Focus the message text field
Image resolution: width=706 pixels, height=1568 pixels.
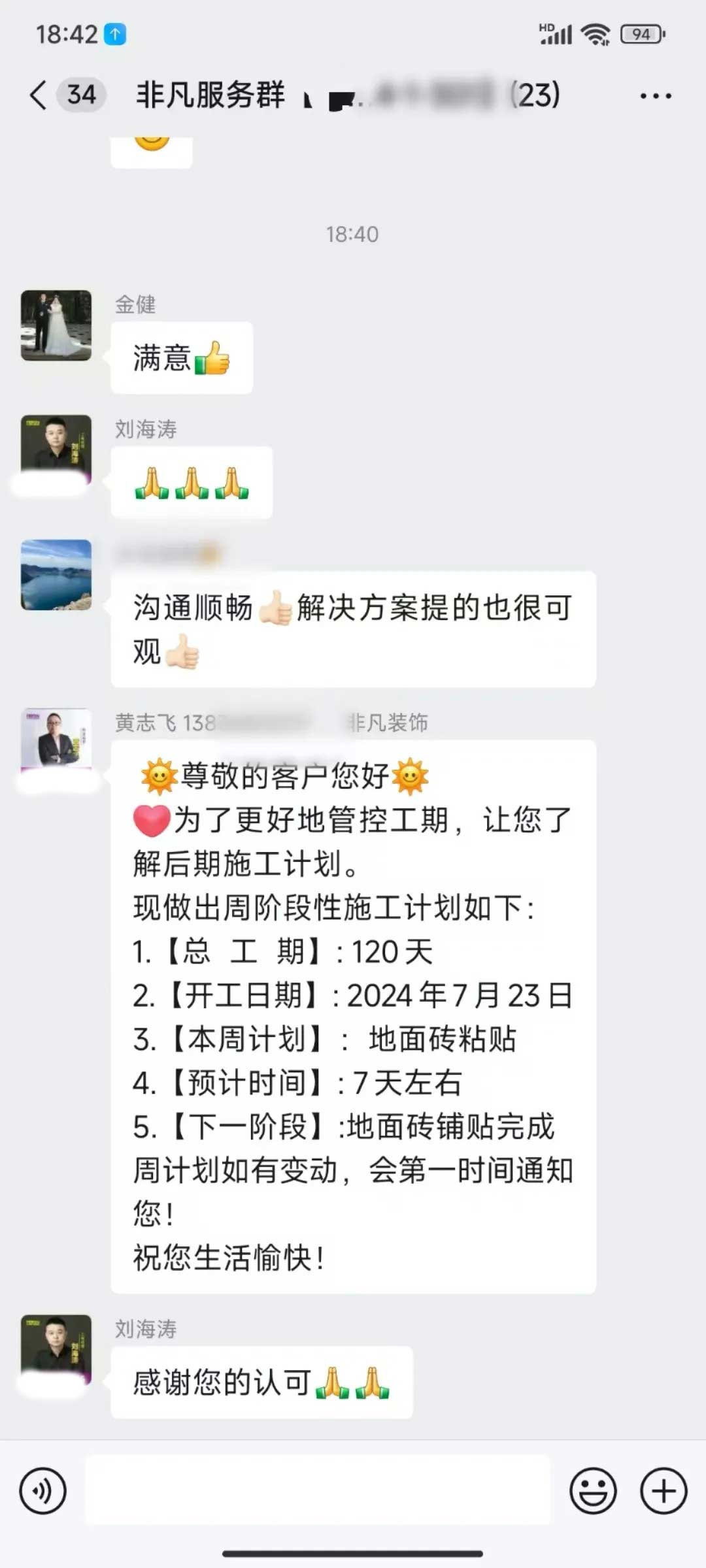click(318, 1491)
